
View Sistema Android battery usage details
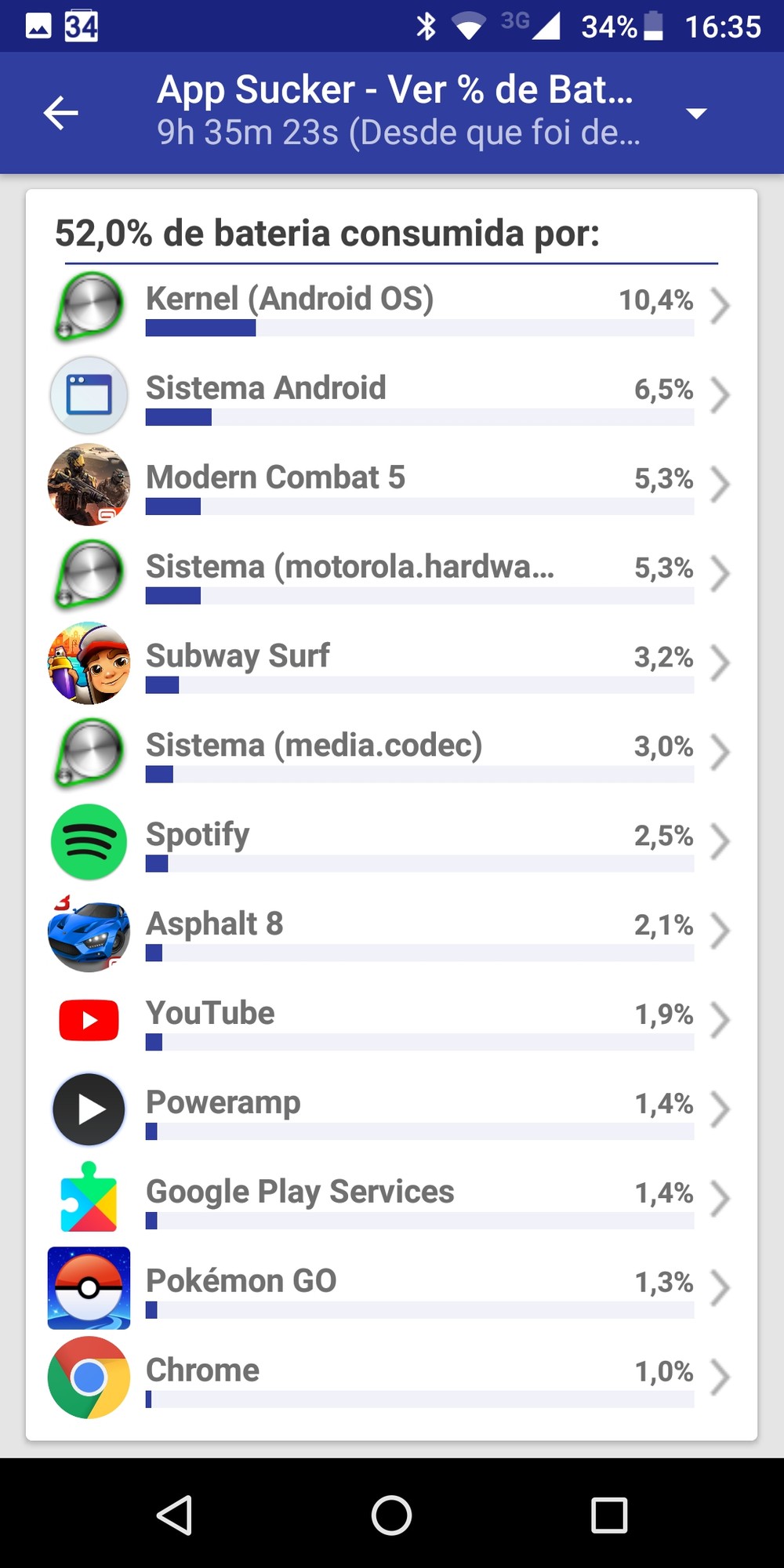(392, 395)
